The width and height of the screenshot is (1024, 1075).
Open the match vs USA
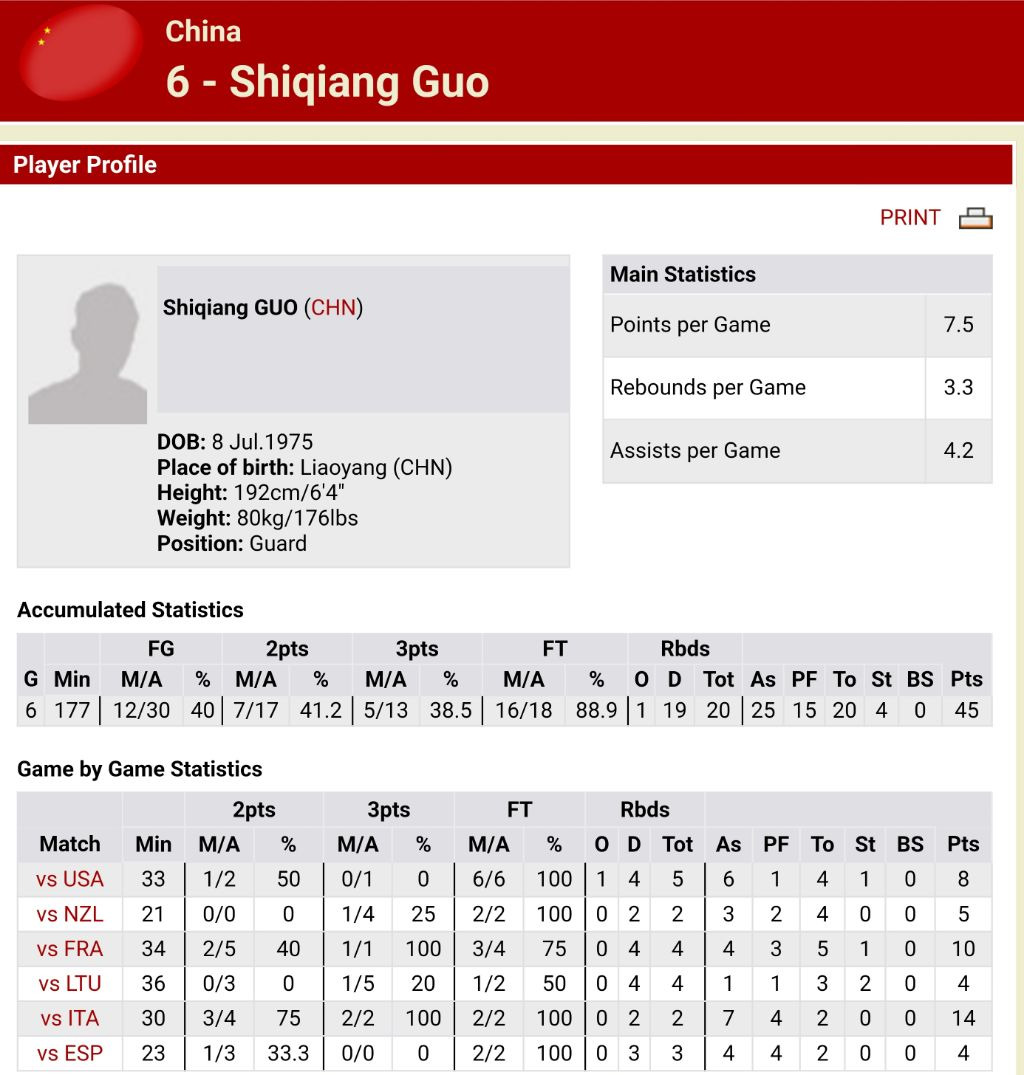pyautogui.click(x=70, y=879)
